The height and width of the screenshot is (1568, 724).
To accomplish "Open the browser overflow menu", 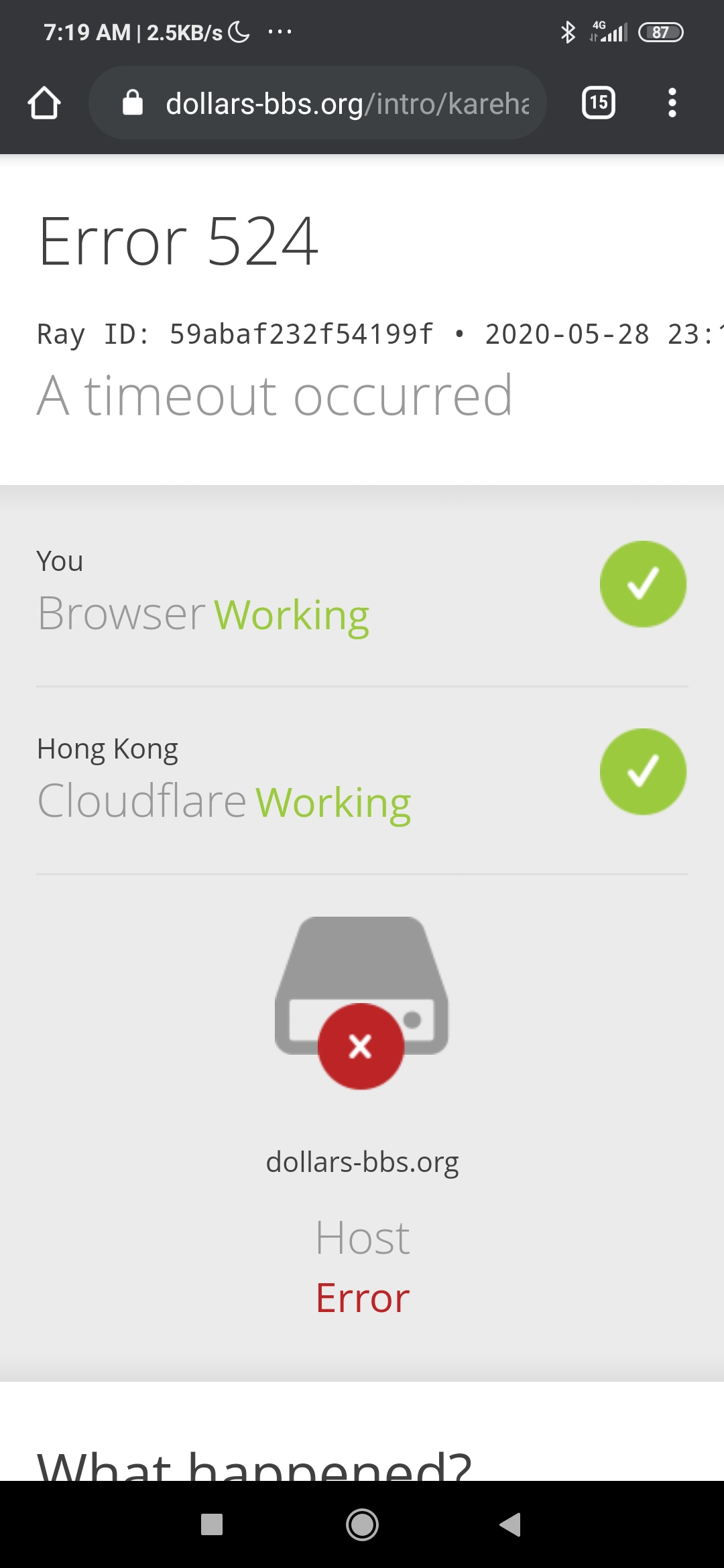I will click(x=672, y=103).
